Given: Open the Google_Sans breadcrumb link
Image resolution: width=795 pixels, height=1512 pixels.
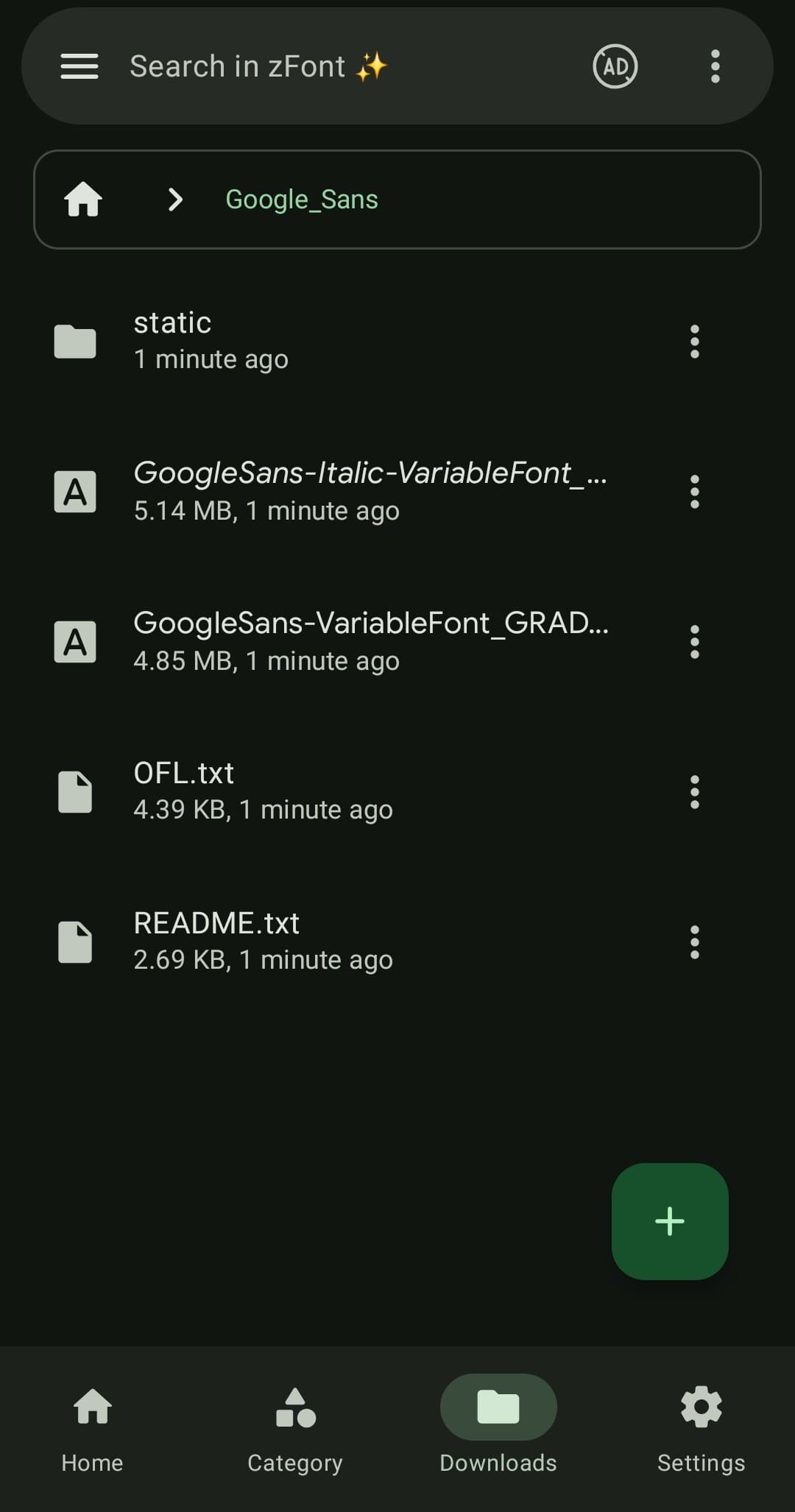Looking at the screenshot, I should [x=302, y=199].
